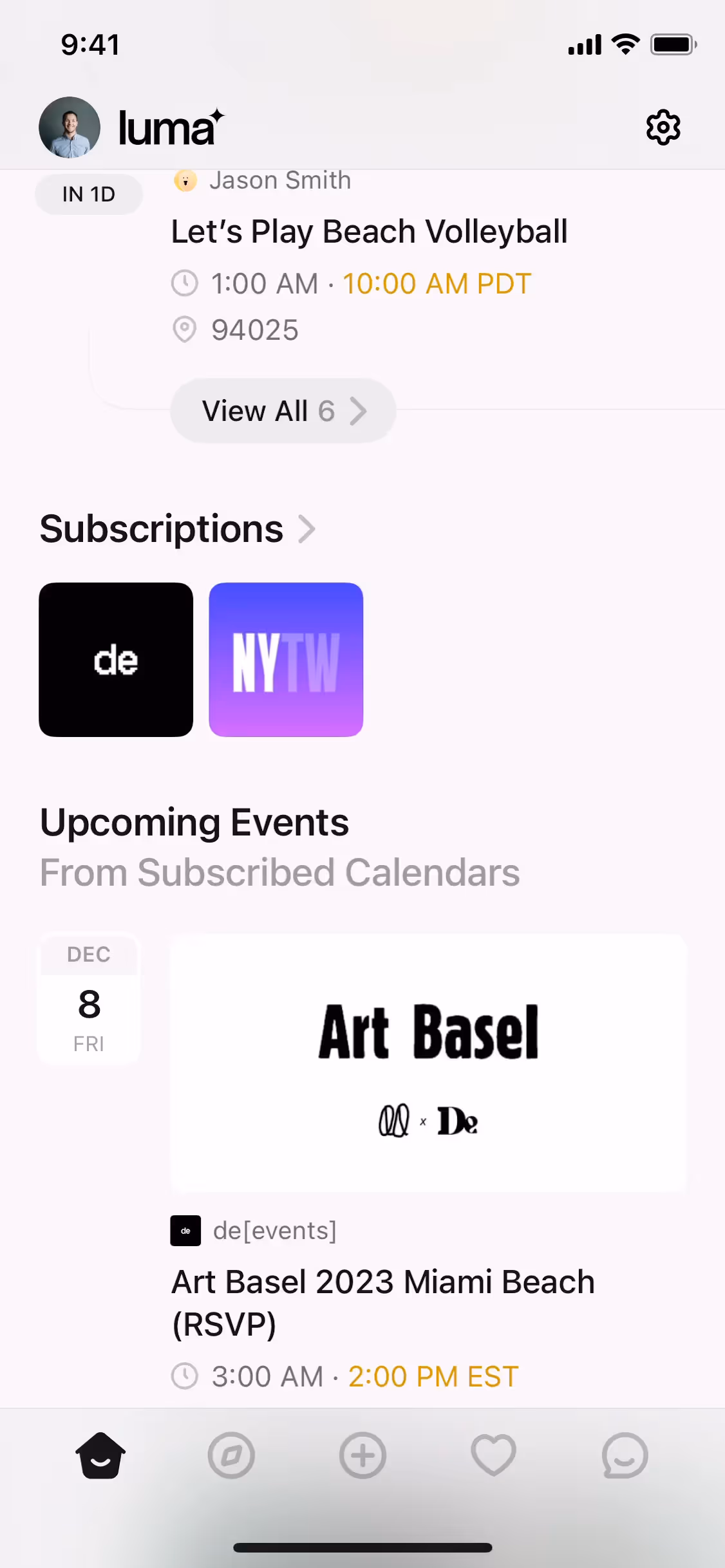The width and height of the screenshot is (725, 1568).
Task: Go to the Home tab
Action: (100, 1455)
